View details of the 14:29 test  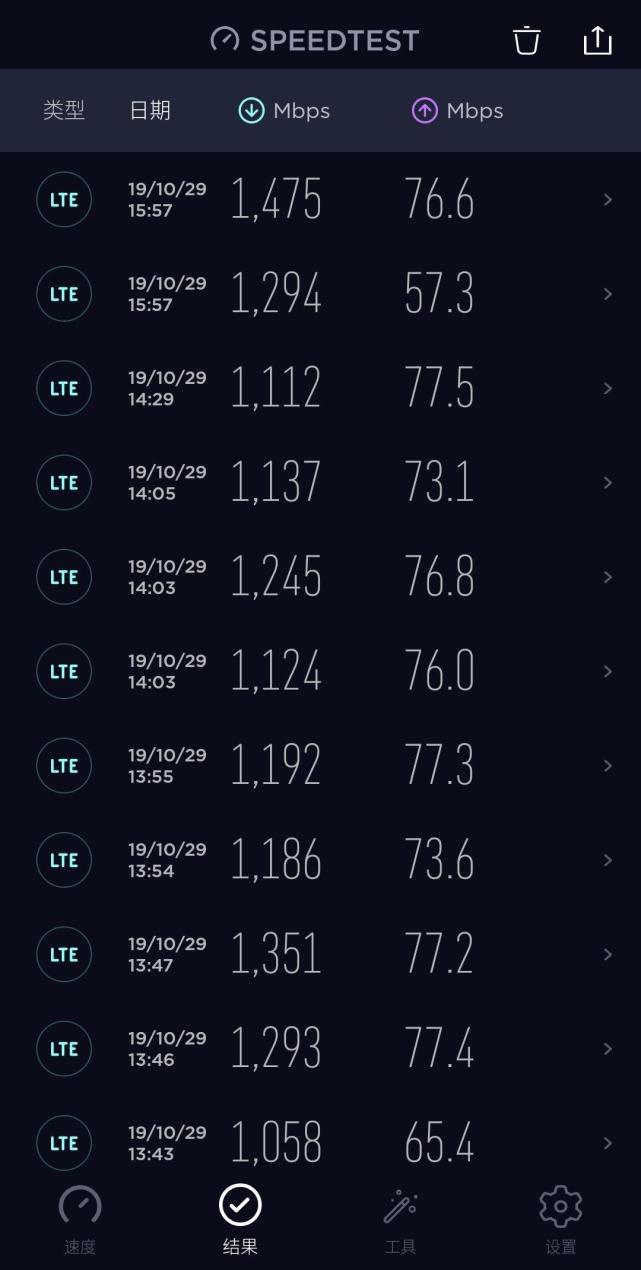tap(320, 388)
